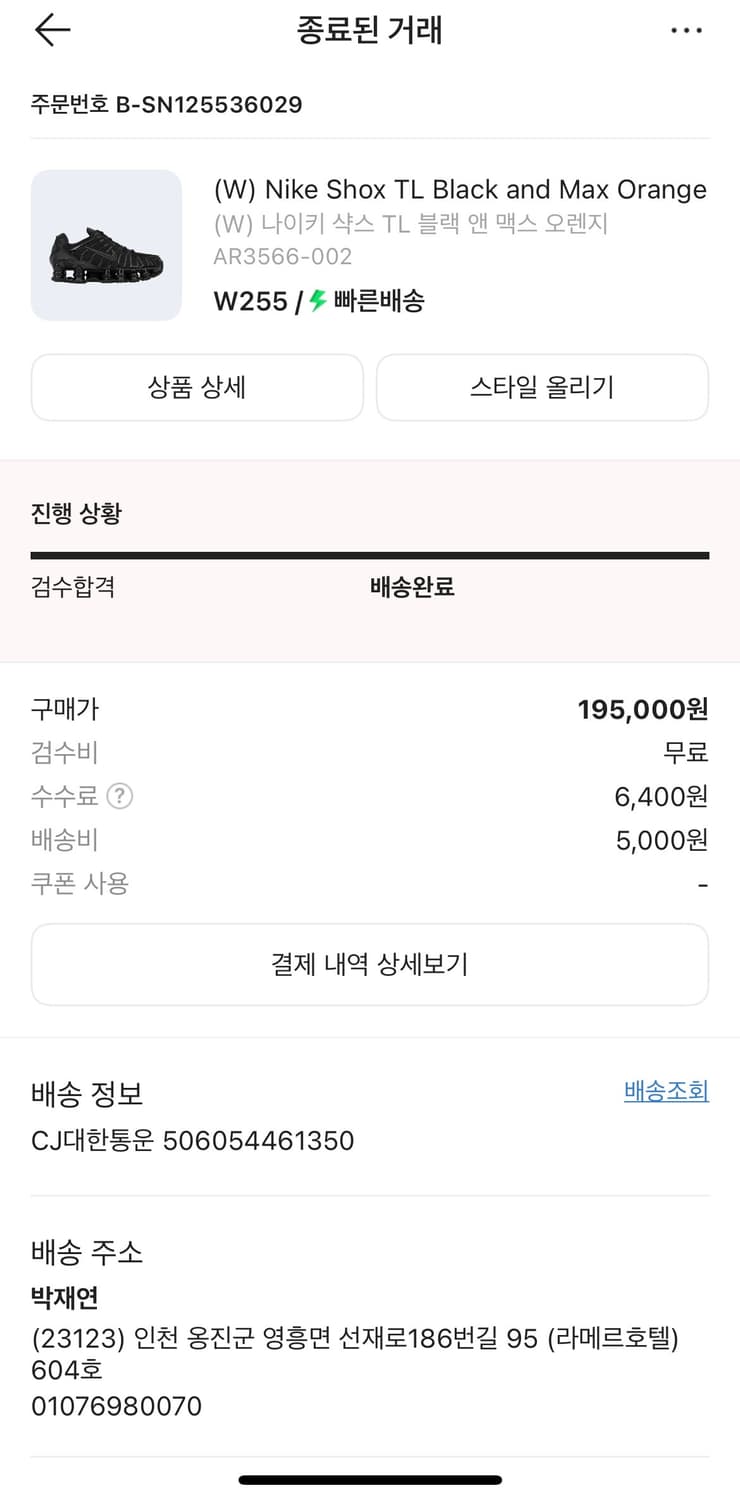Select the Nike Shox product thumbnail image
Image resolution: width=740 pixels, height=1500 pixels.
106,245
